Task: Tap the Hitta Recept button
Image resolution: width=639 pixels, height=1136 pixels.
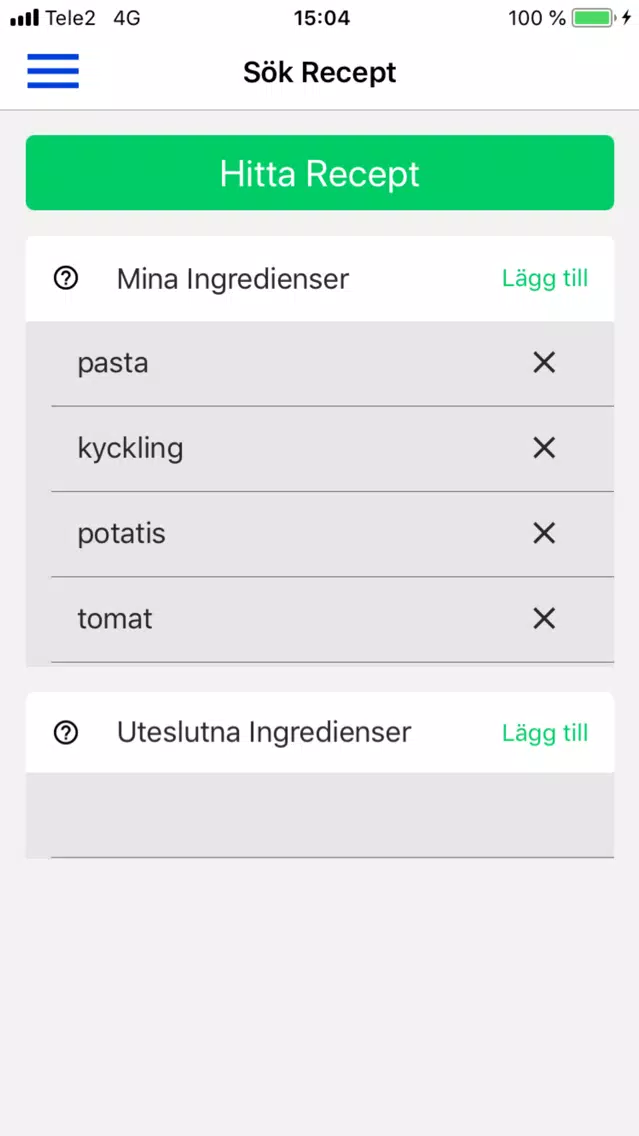Action: coord(320,172)
